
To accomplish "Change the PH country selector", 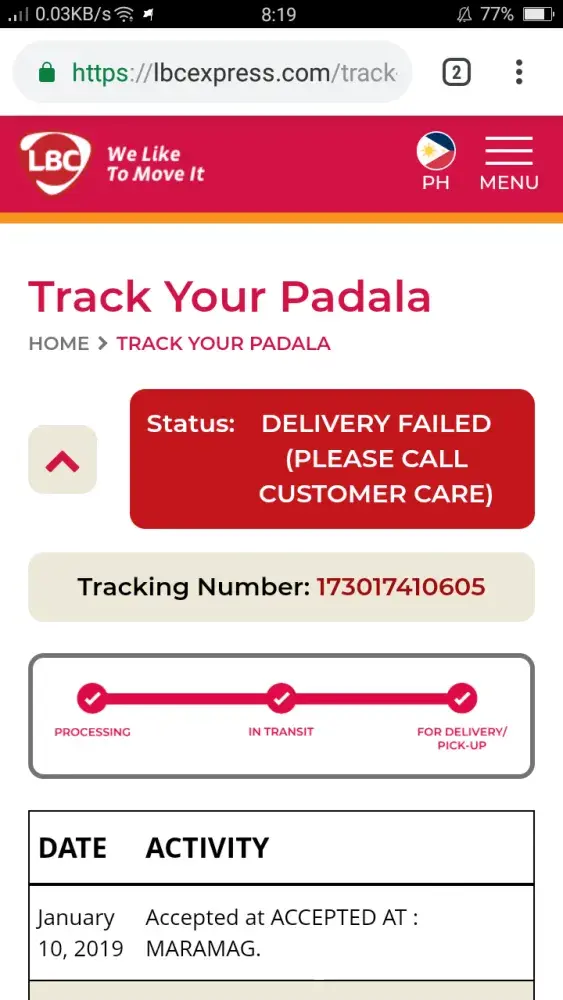I will pos(435,161).
